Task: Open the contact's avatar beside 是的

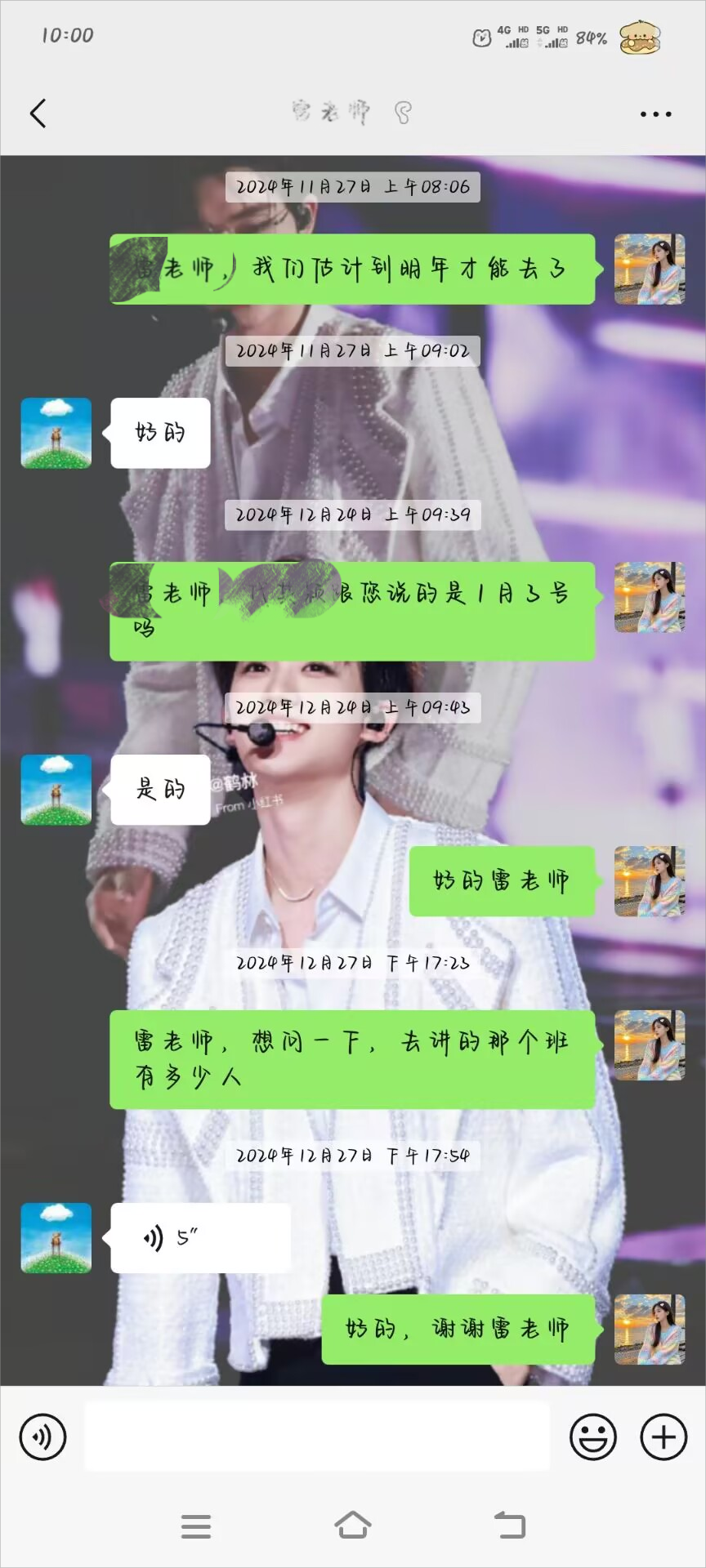Action: click(x=56, y=790)
